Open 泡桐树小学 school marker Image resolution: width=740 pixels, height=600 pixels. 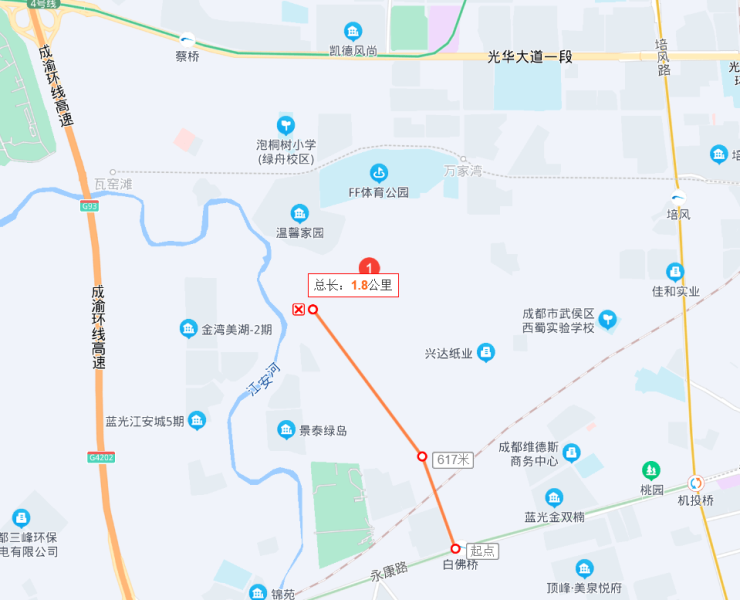(x=287, y=125)
